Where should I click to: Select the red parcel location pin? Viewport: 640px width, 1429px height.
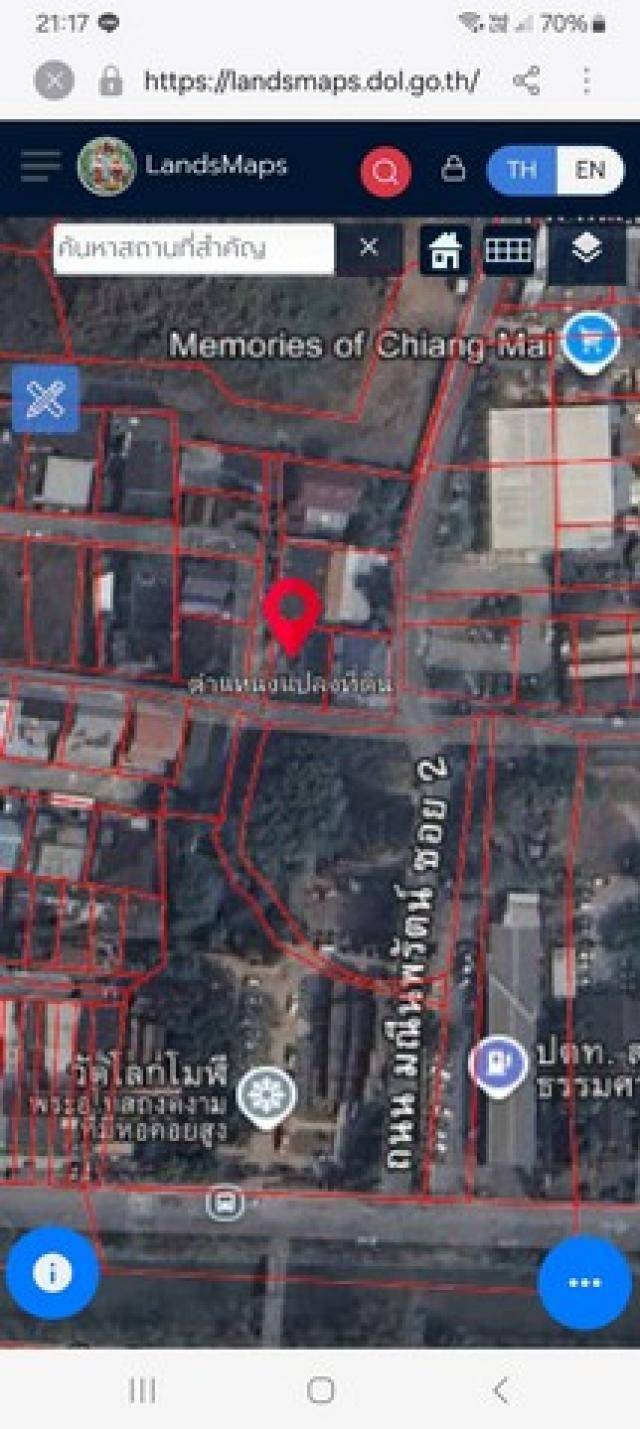(291, 612)
